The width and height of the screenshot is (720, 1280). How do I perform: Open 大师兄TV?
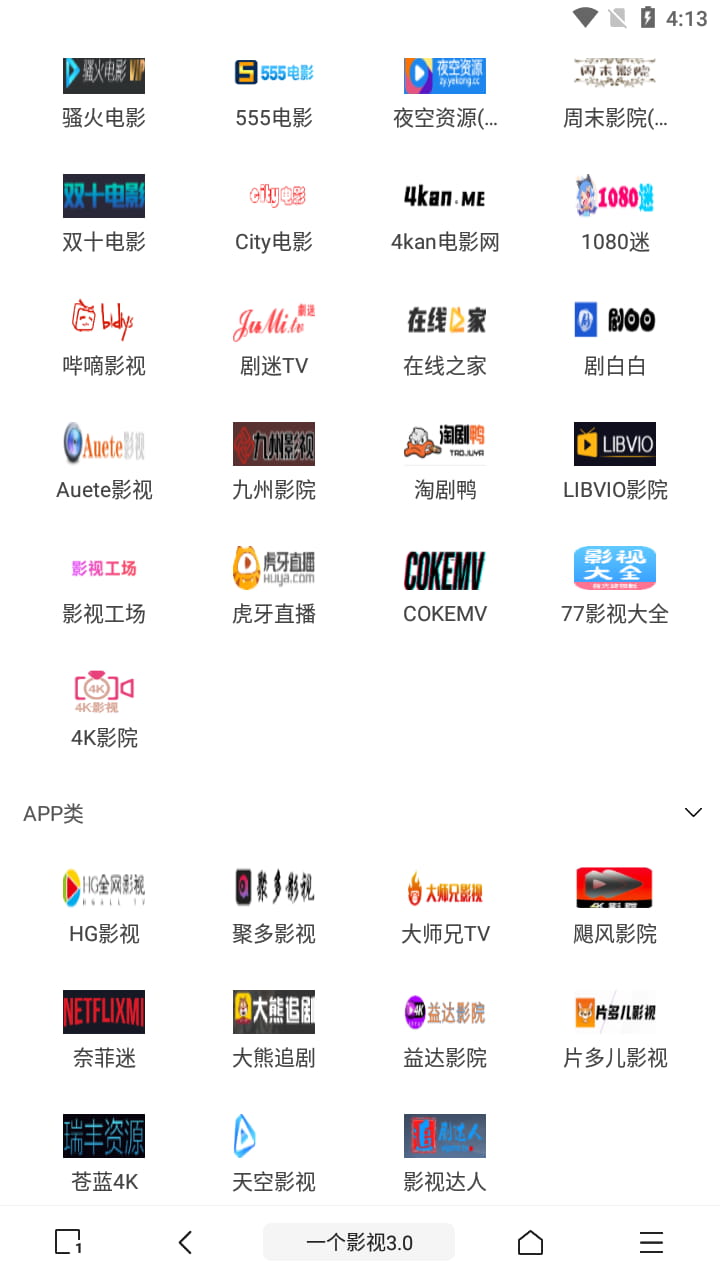(x=445, y=905)
